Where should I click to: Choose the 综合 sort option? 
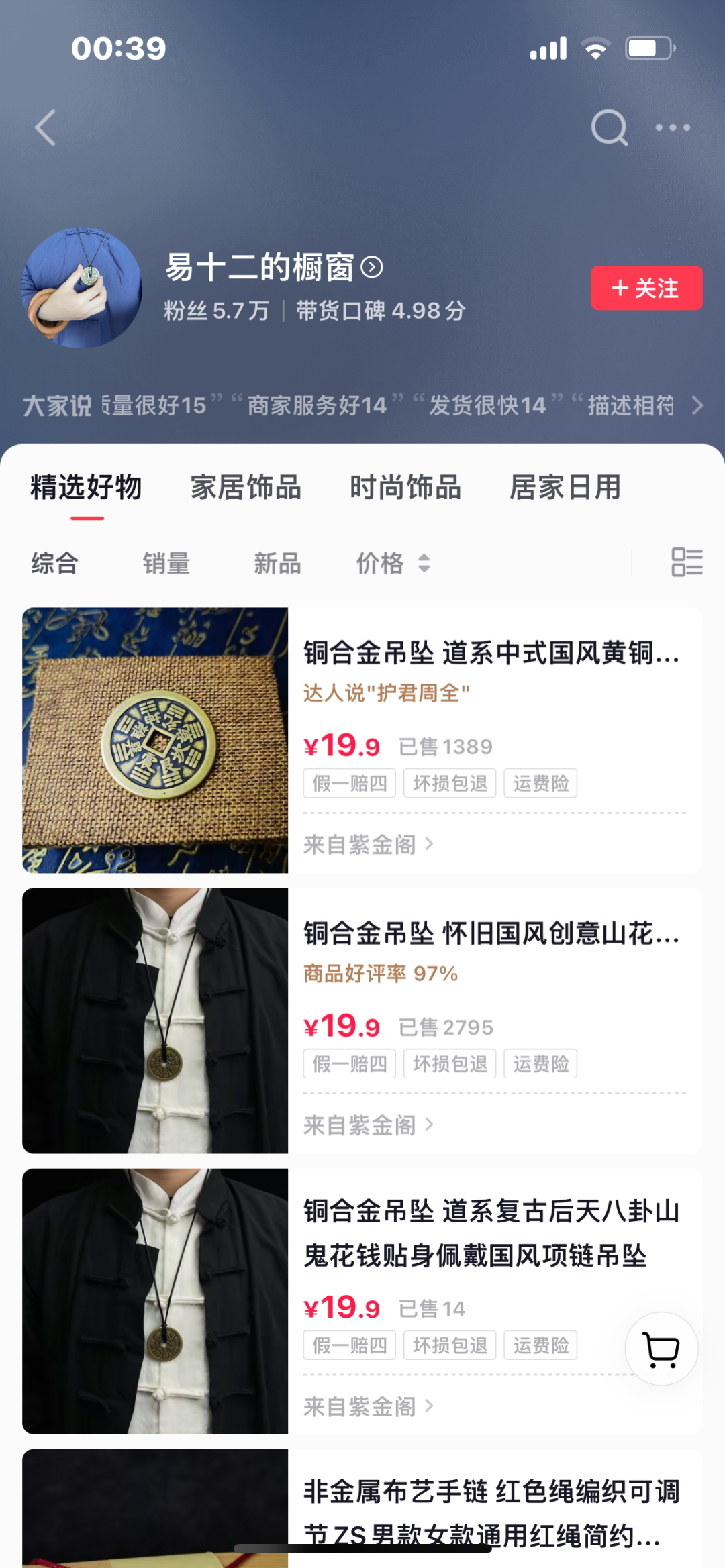[54, 563]
